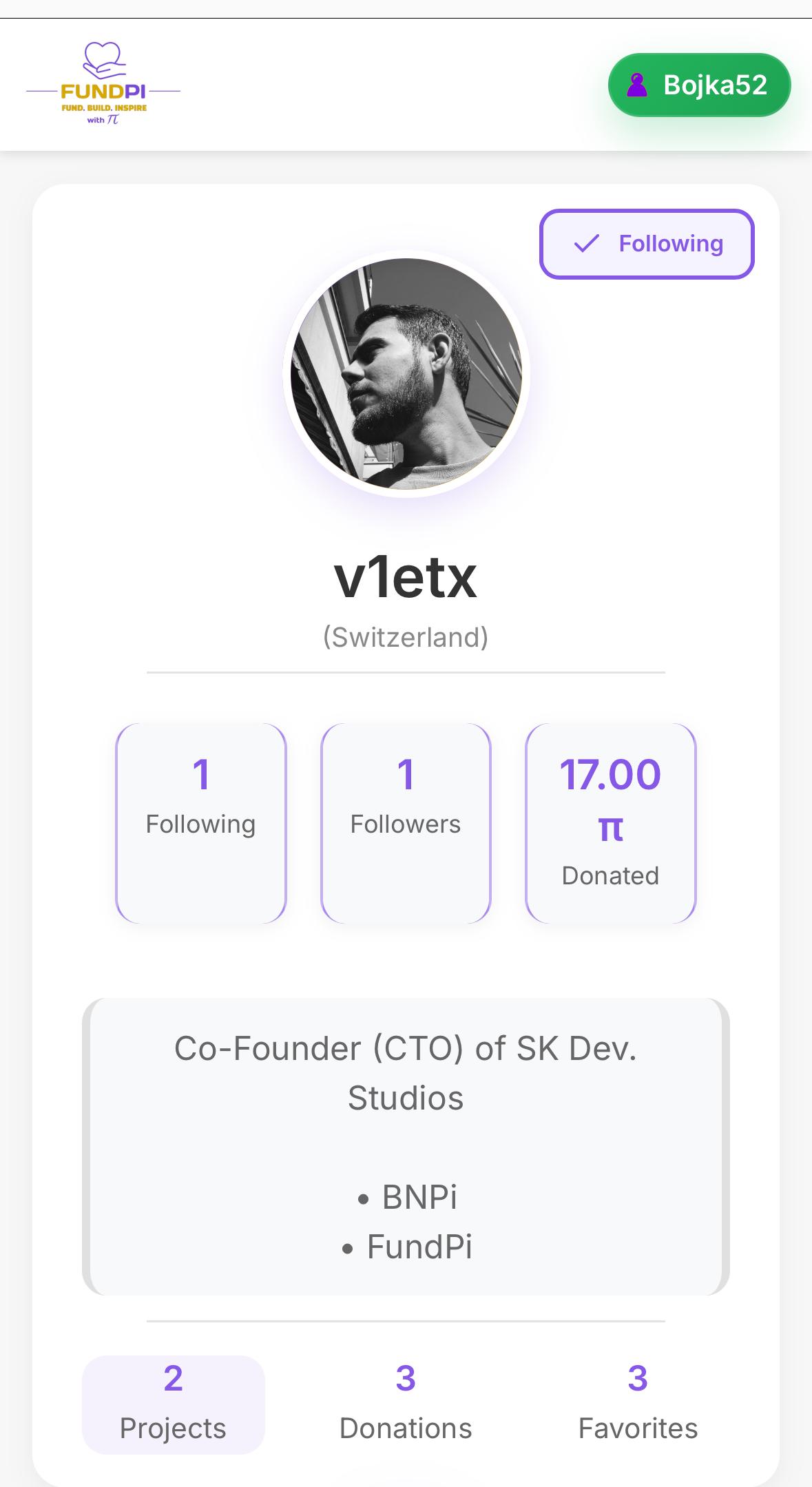Switch to the Donations tab
The height and width of the screenshot is (1487, 812).
[x=406, y=1404]
